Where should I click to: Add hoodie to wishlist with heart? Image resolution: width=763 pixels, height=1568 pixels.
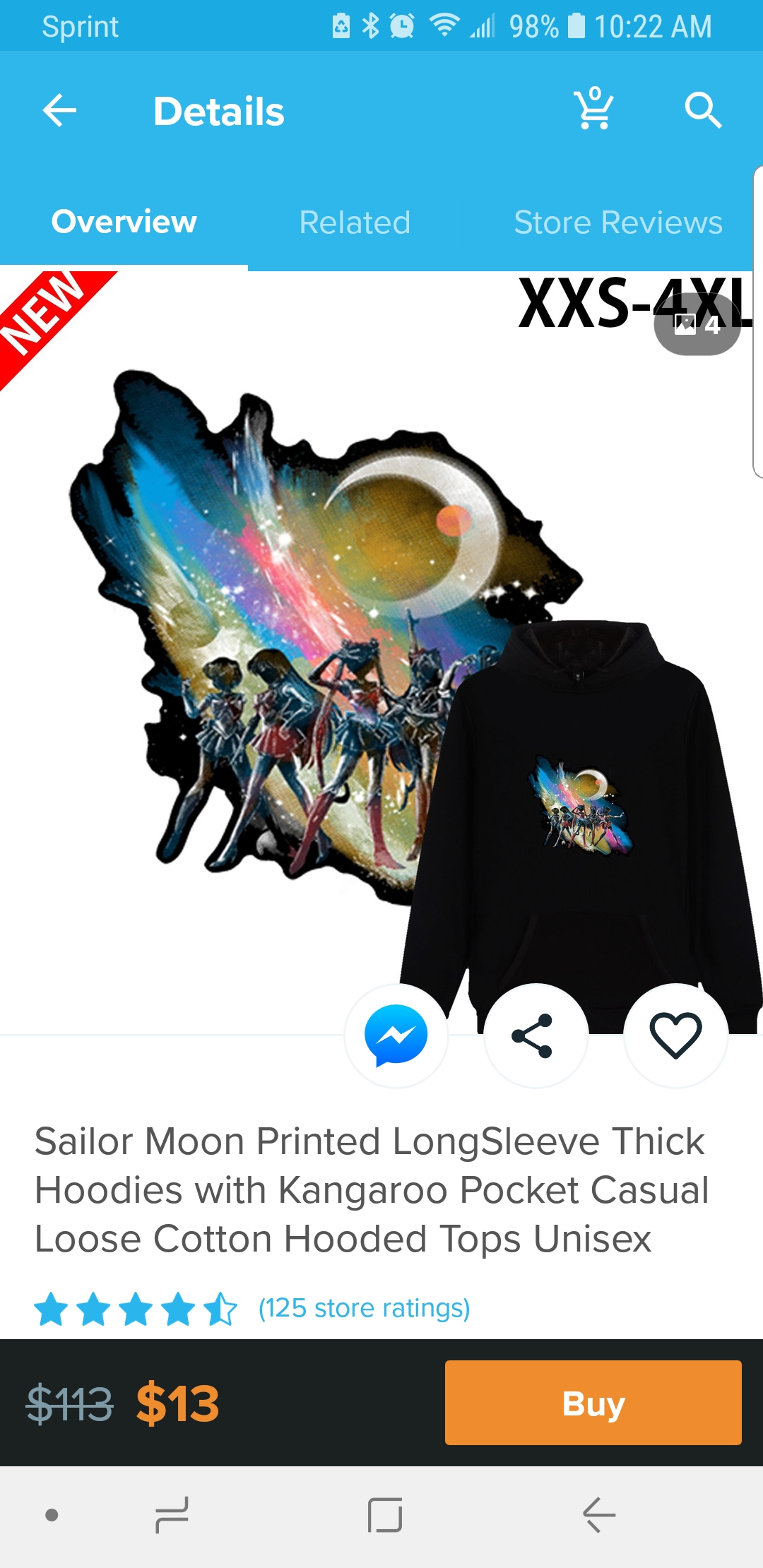coord(676,1035)
